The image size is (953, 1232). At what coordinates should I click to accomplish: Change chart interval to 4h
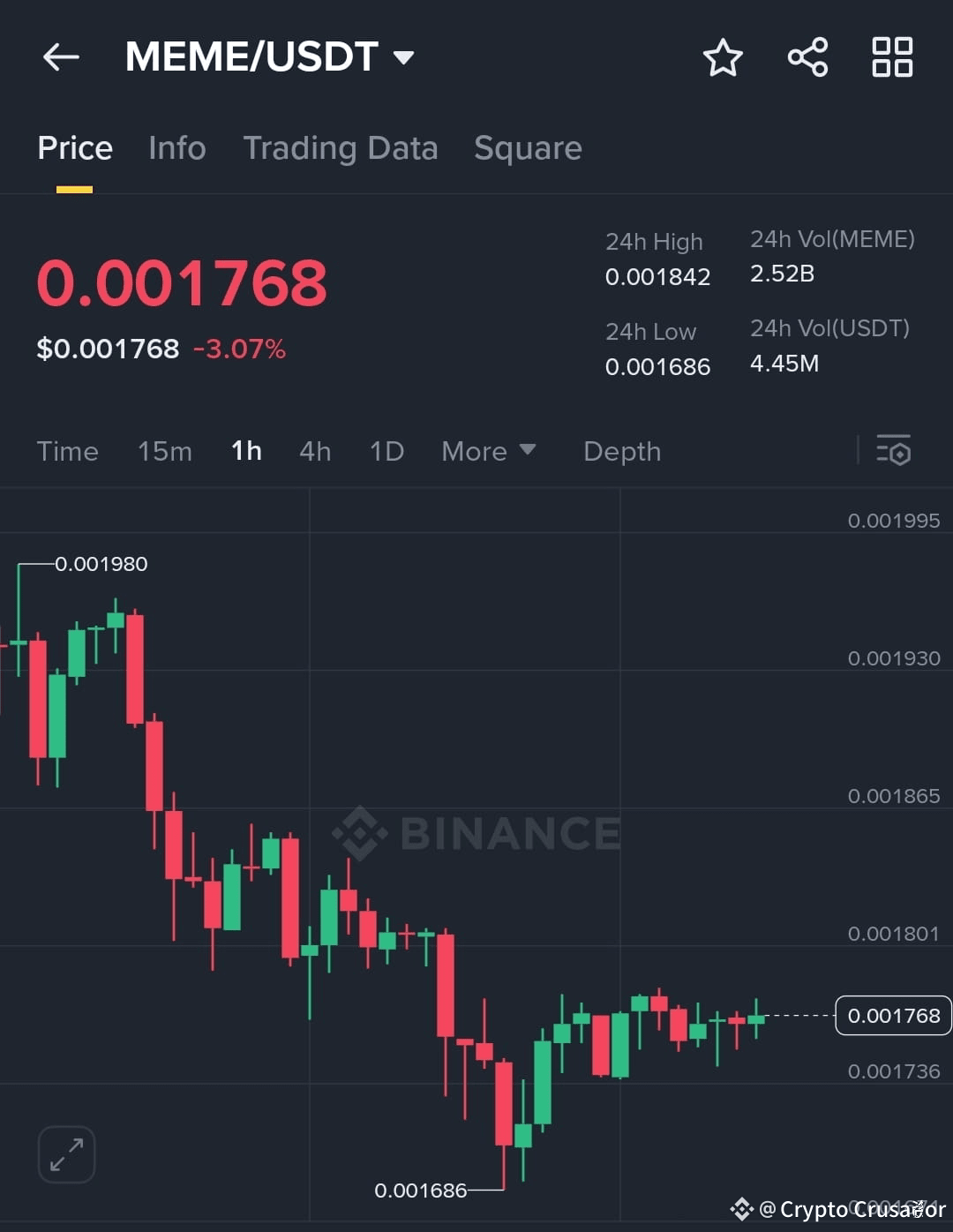[315, 451]
